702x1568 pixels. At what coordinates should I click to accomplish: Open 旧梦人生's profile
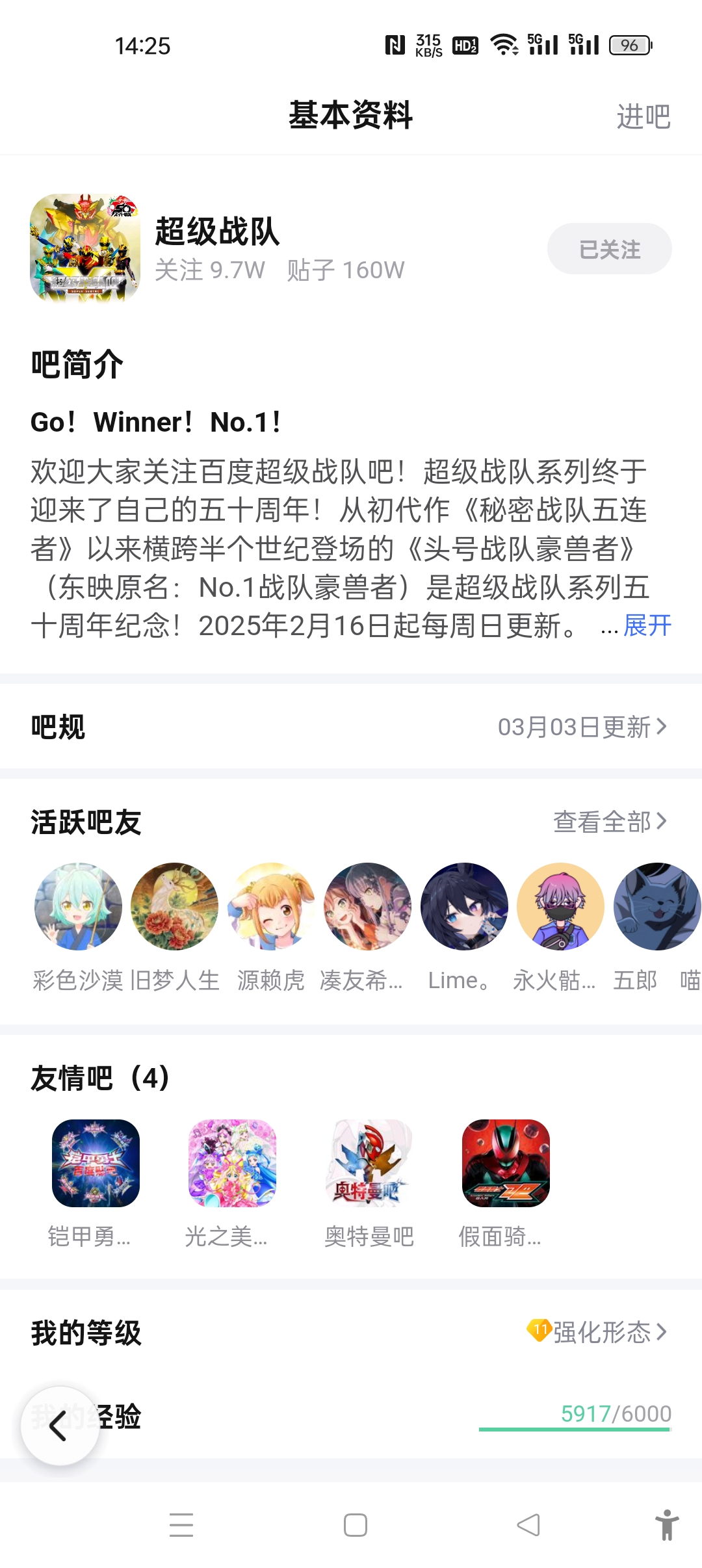(174, 907)
